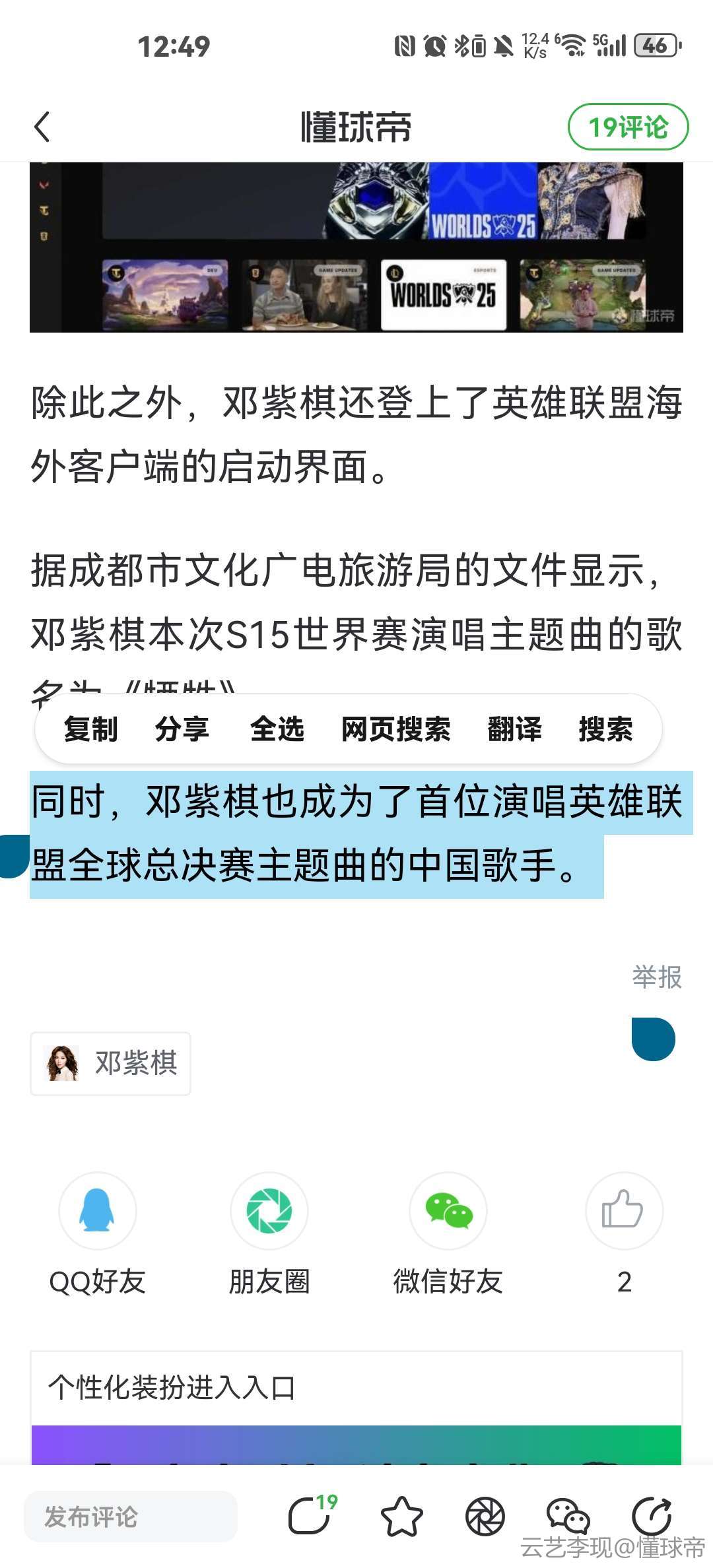Screen dimensions: 713x1568
Task: Tap 搜索 in the selection menu
Action: [x=605, y=729]
